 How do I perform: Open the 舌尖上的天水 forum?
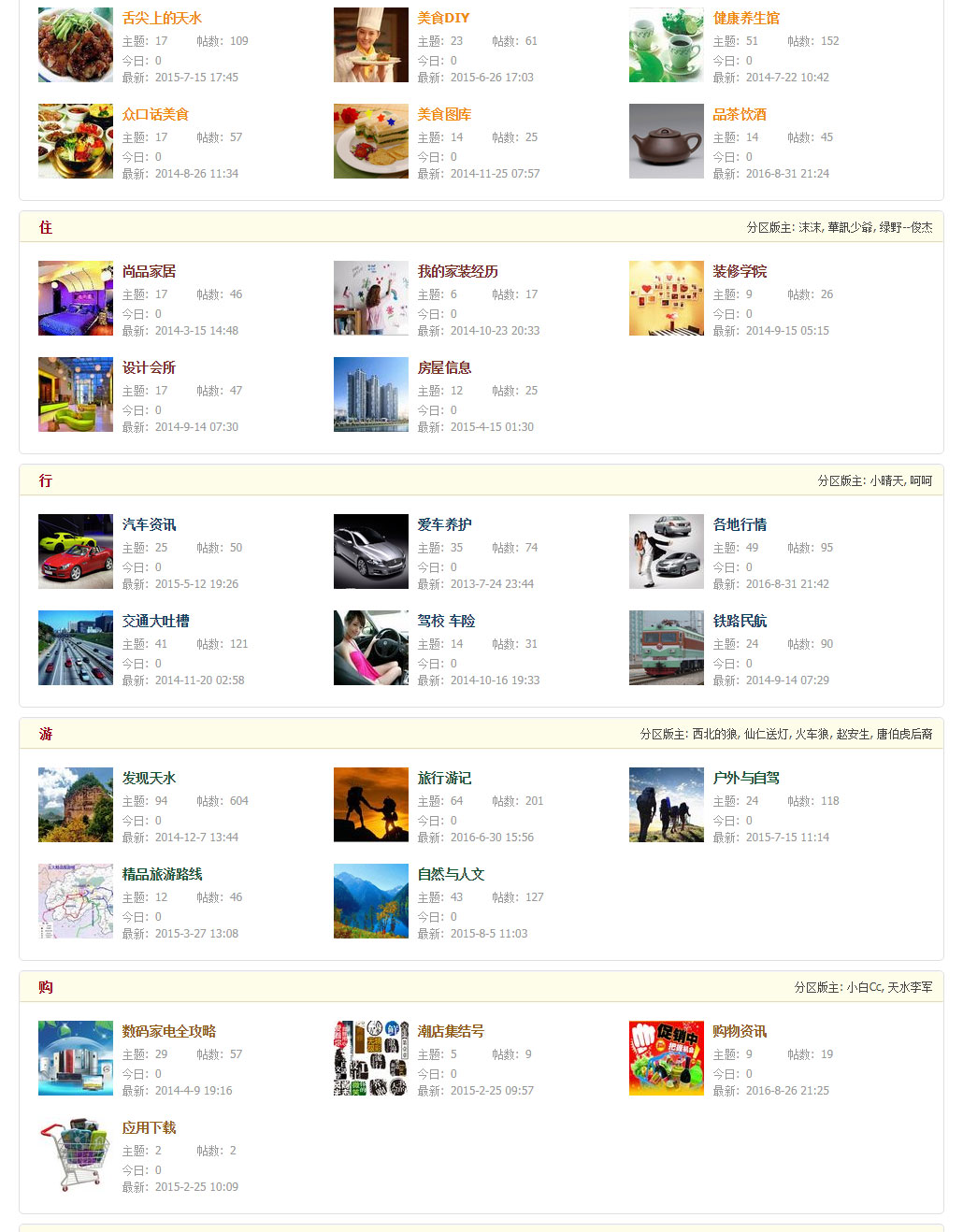(x=162, y=18)
